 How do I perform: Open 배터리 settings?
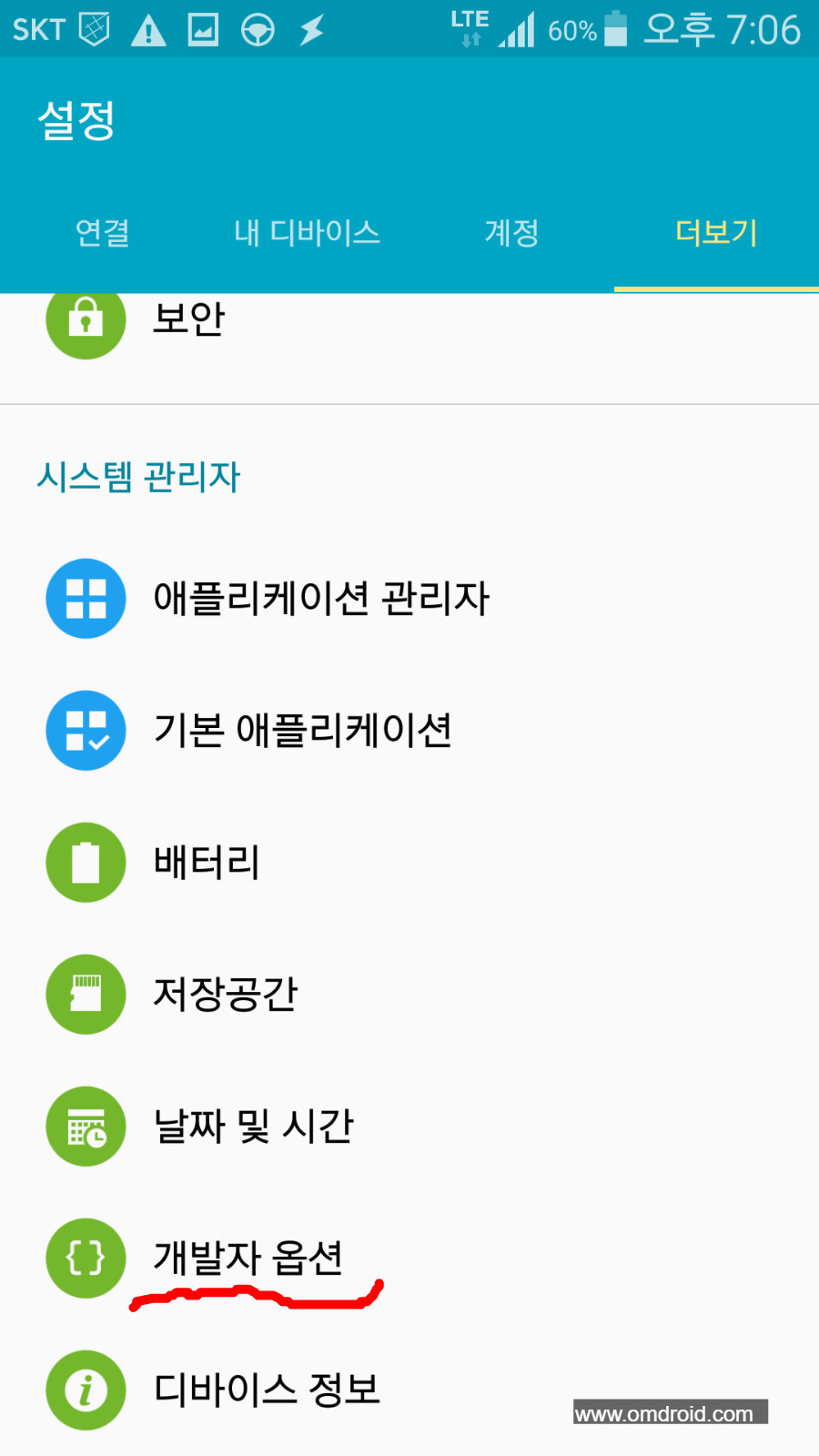tap(409, 862)
